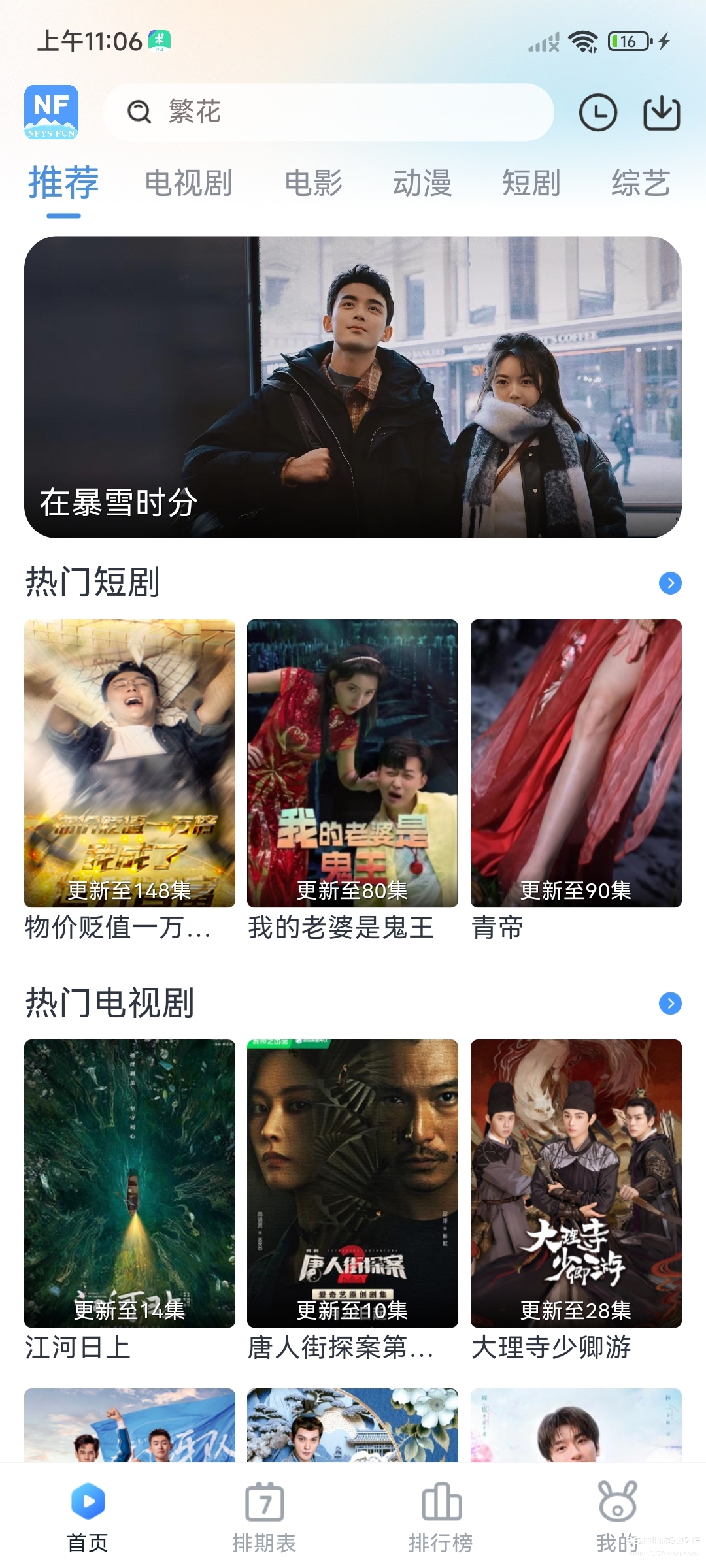The width and height of the screenshot is (706, 1568).
Task: Open 我的 profile via the rabbit icon
Action: point(618,1499)
